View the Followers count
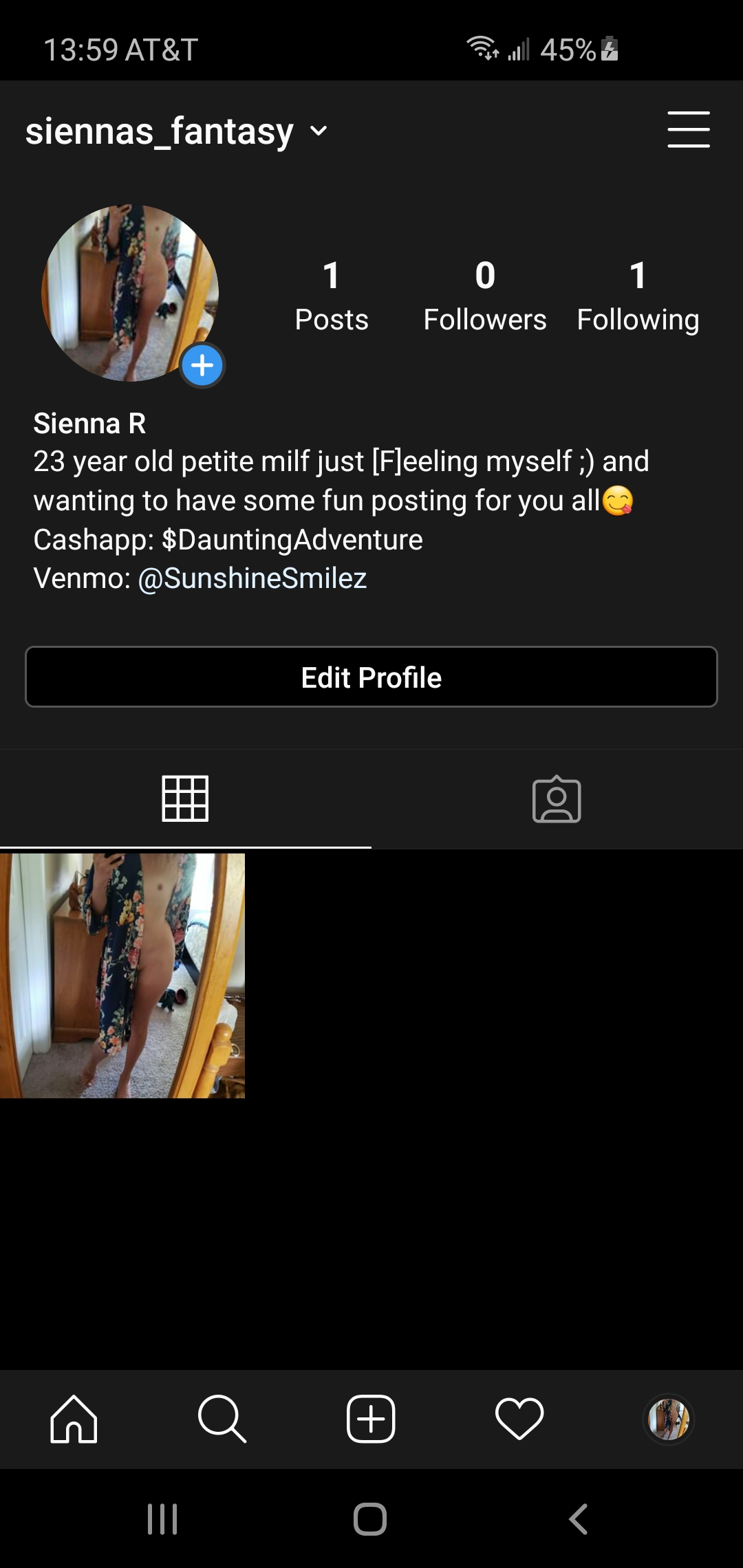743x1568 pixels. [485, 296]
